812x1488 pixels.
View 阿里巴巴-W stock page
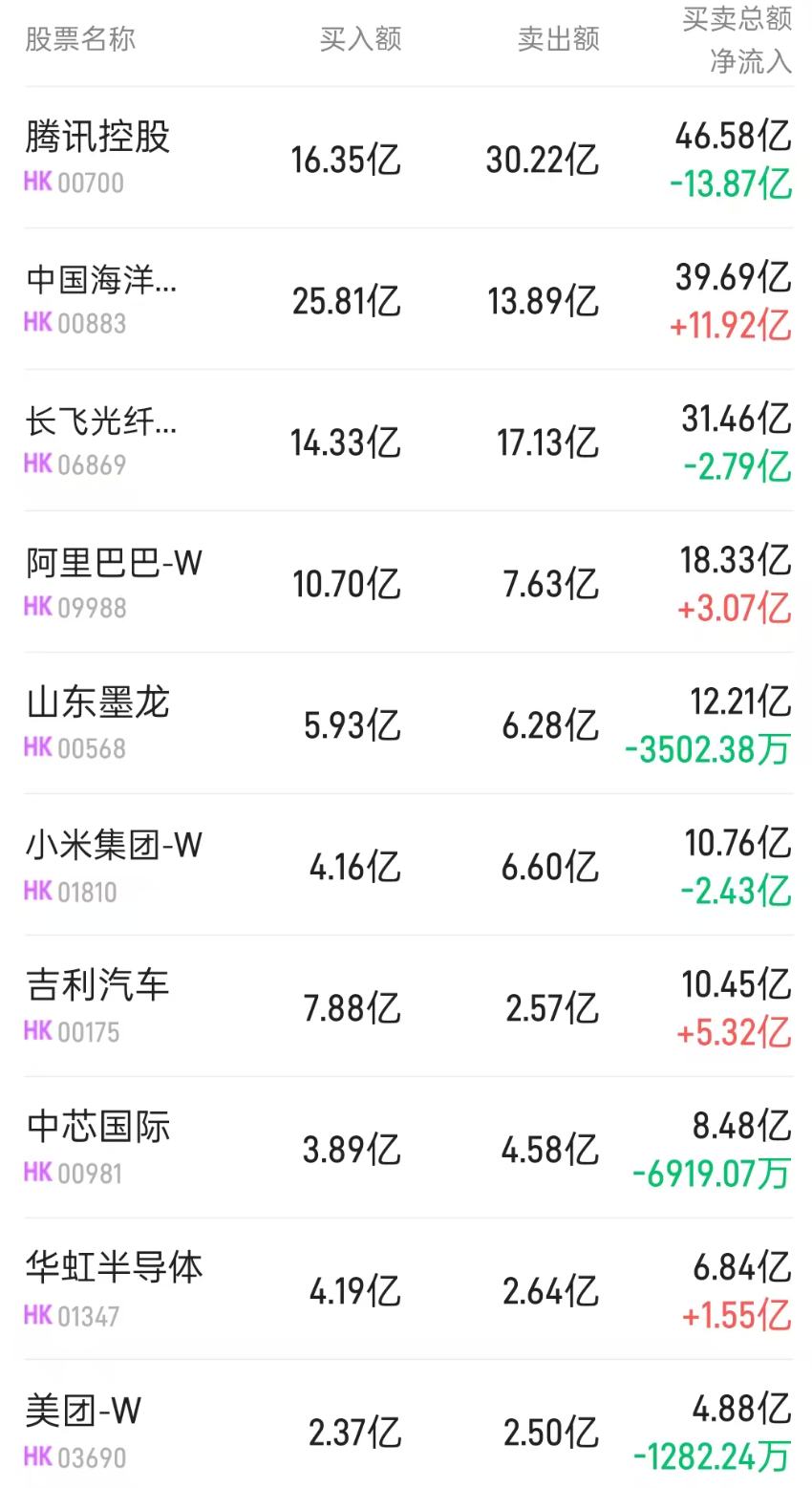point(110,563)
